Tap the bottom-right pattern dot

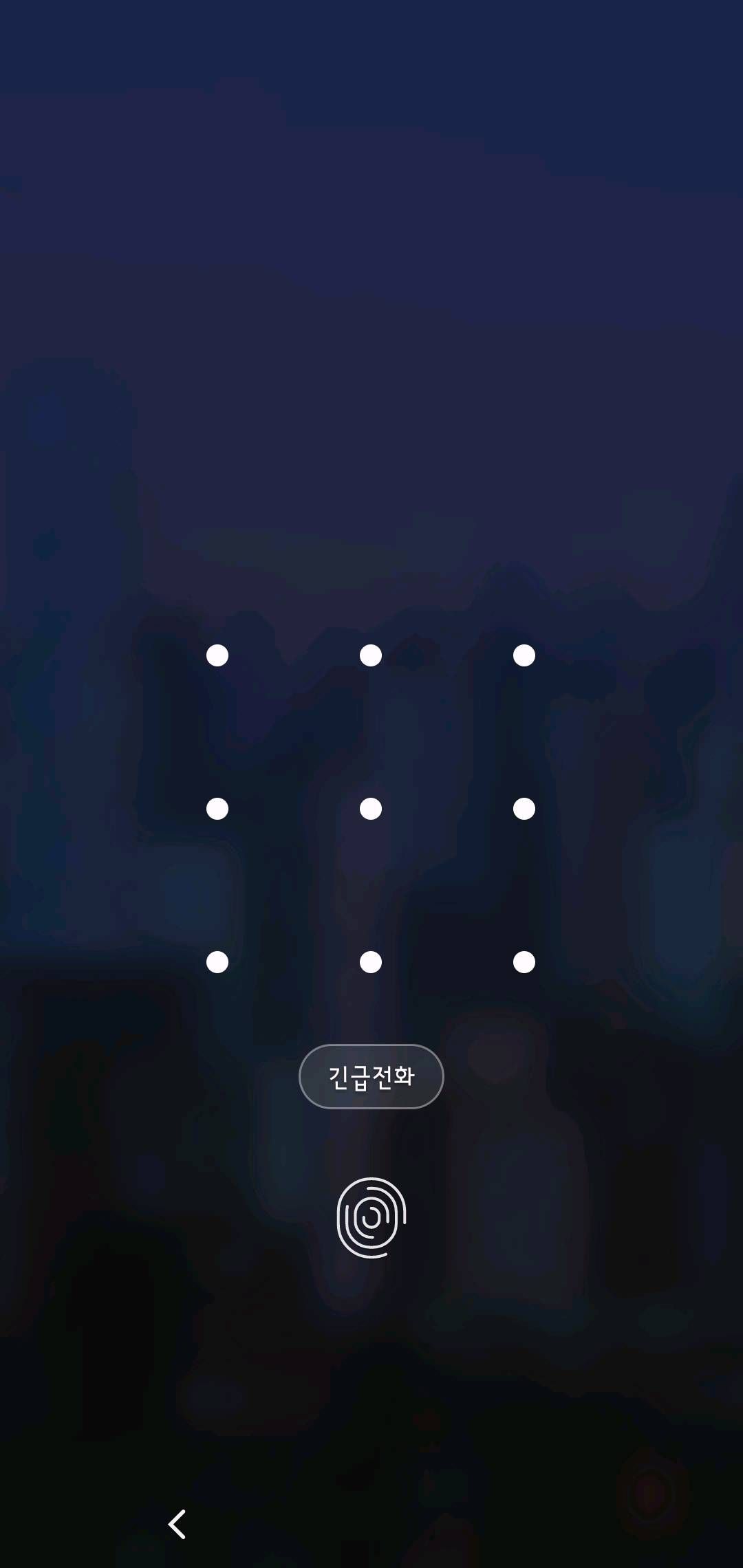(x=524, y=963)
